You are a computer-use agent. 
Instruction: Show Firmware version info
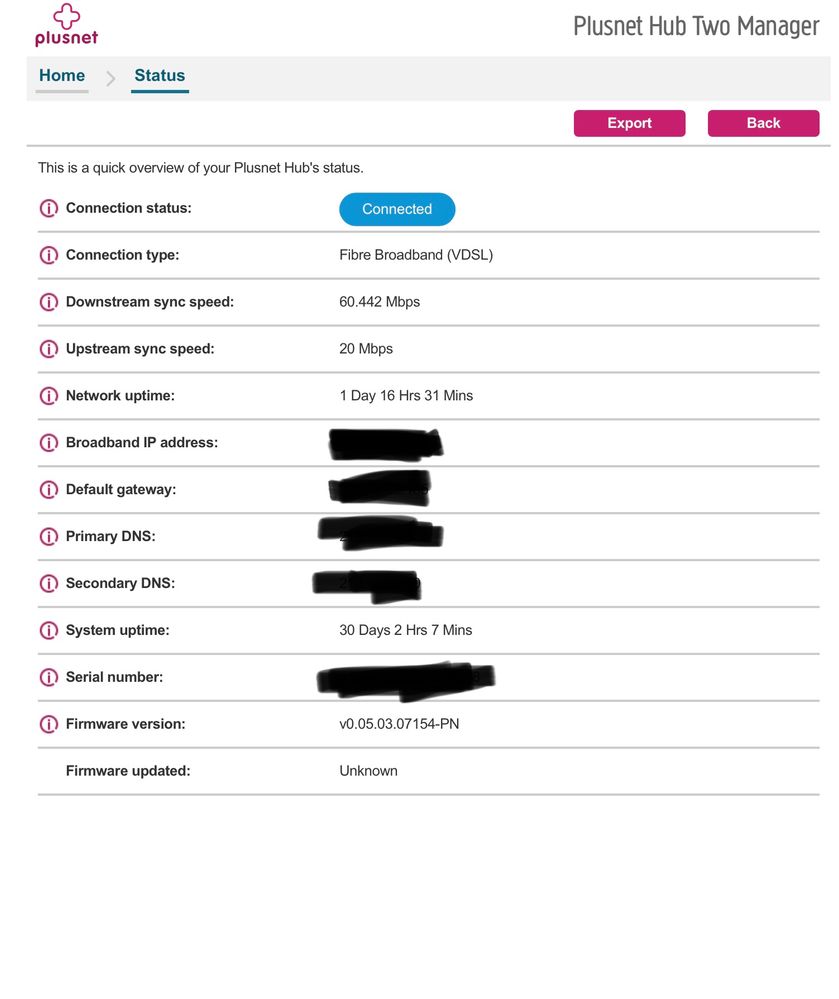click(x=48, y=724)
